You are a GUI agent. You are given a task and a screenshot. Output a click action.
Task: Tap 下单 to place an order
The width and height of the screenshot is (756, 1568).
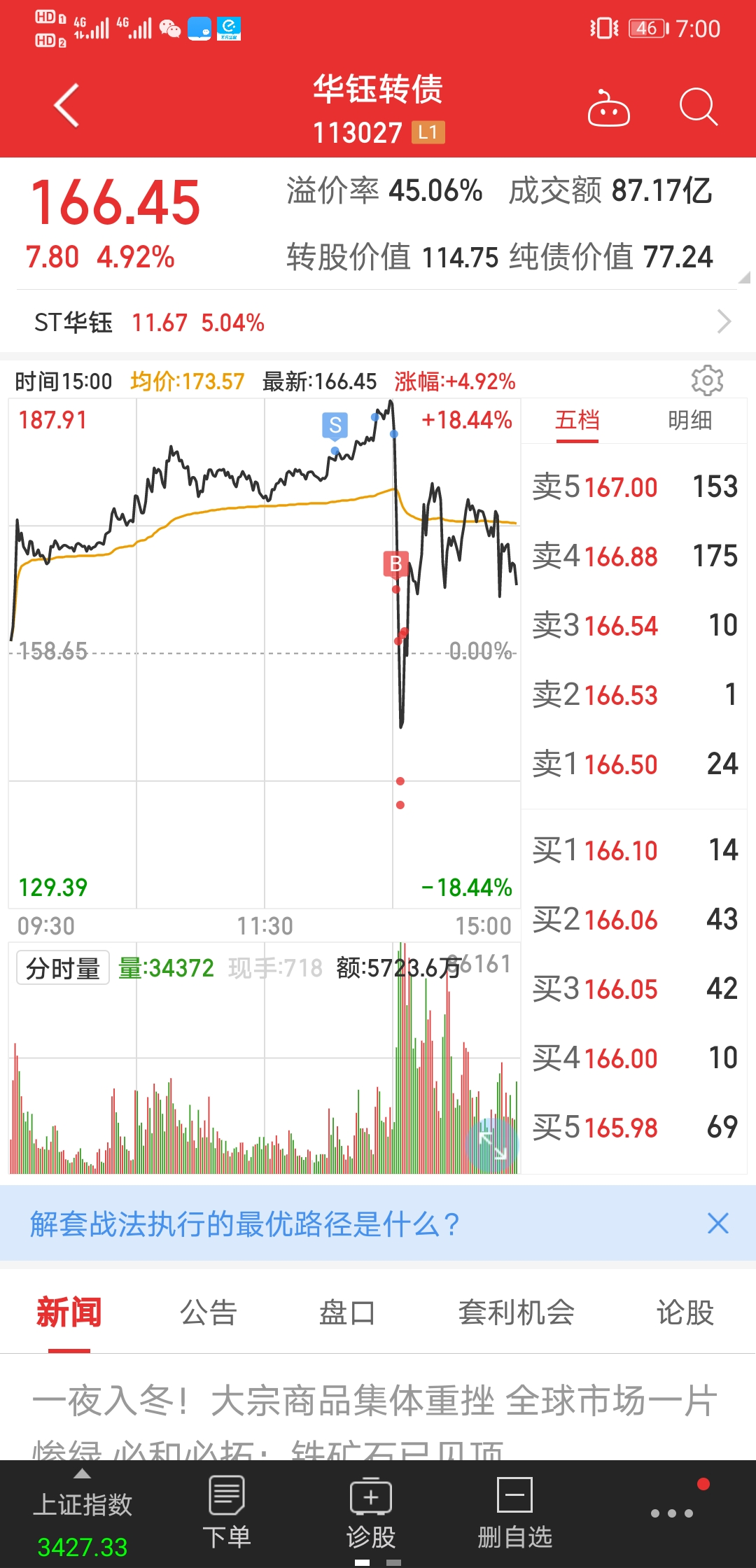226,1512
